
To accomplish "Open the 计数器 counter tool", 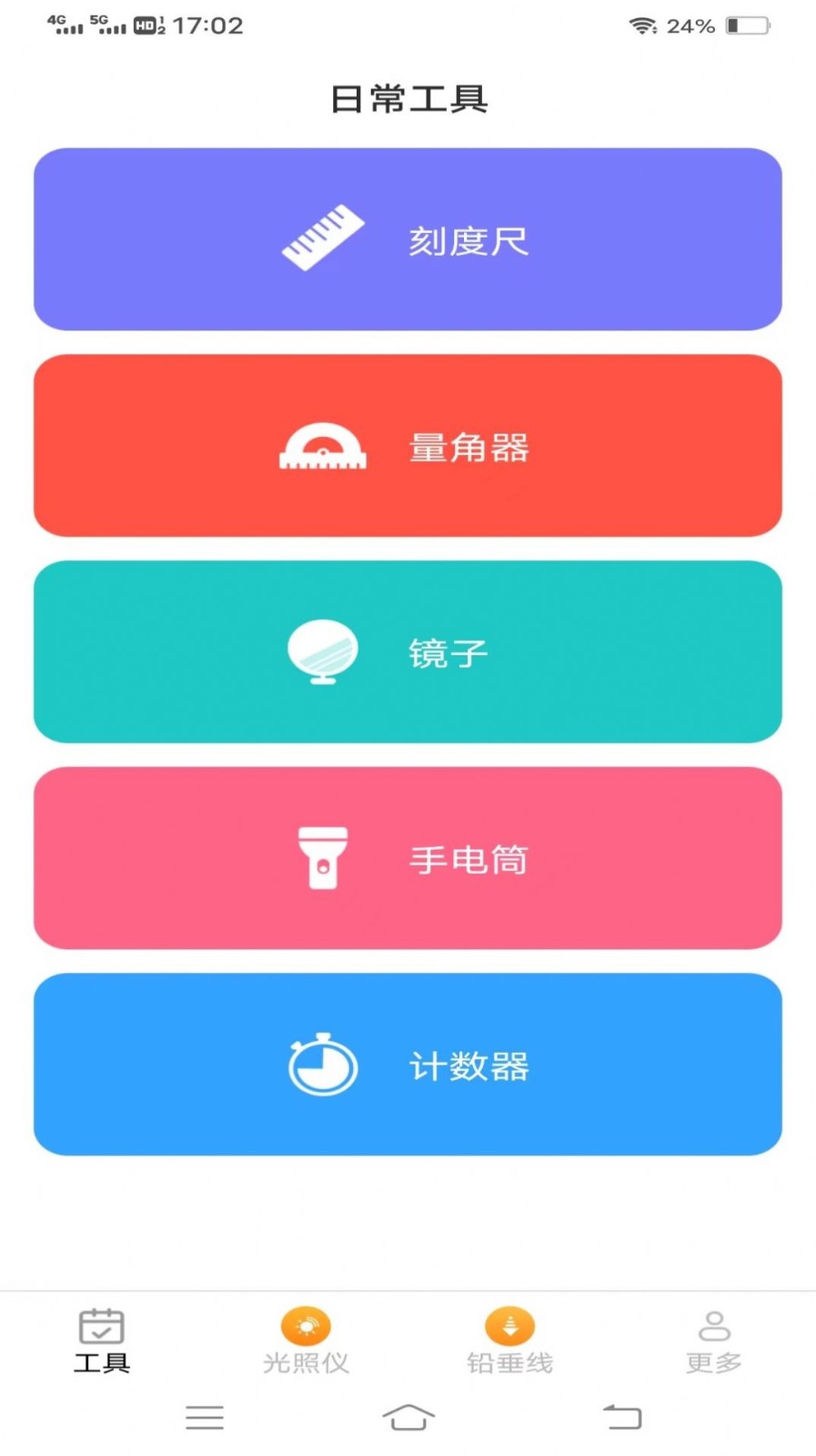I will tap(408, 1066).
